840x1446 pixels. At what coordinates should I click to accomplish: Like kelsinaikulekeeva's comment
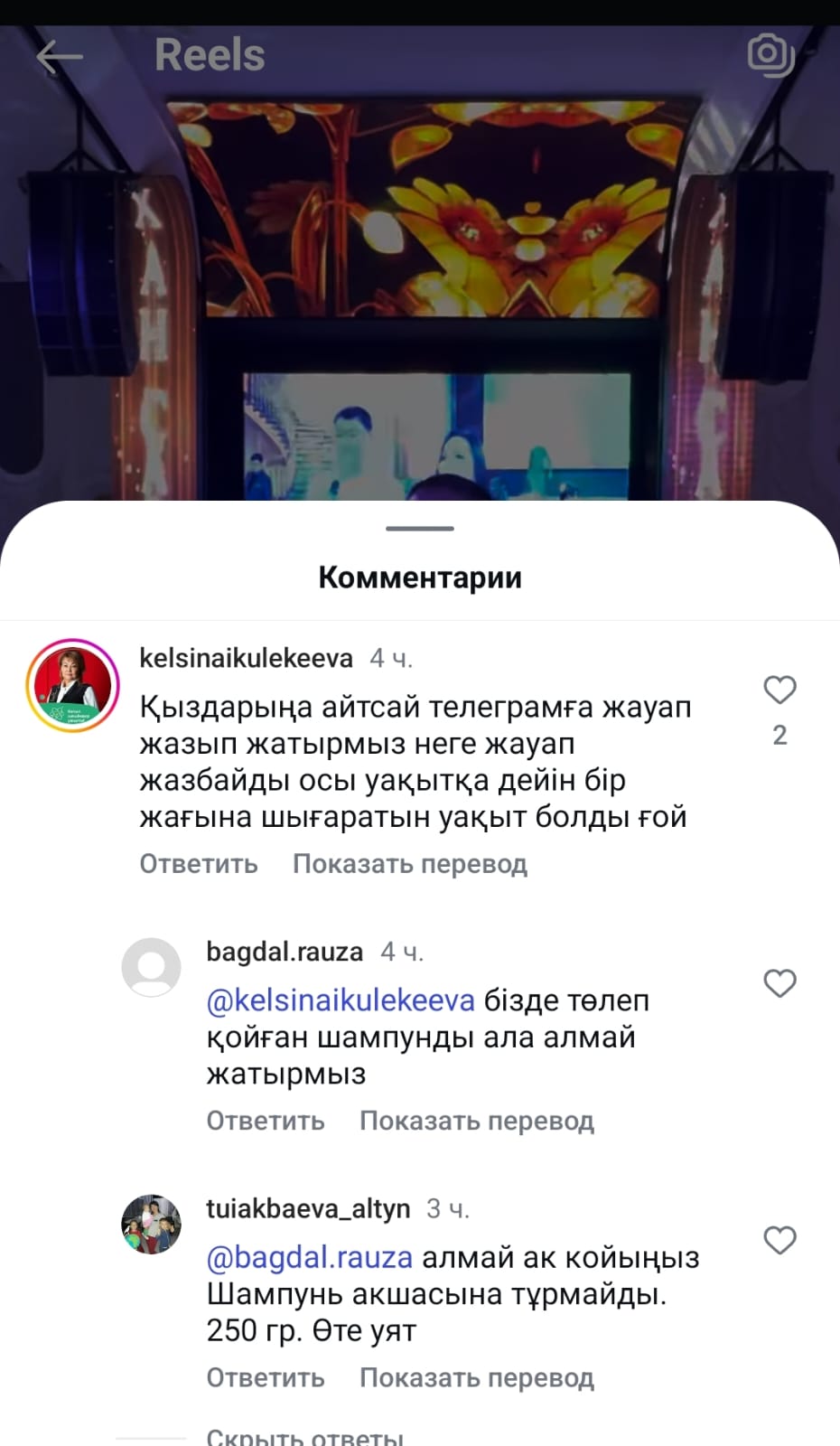pos(779,690)
